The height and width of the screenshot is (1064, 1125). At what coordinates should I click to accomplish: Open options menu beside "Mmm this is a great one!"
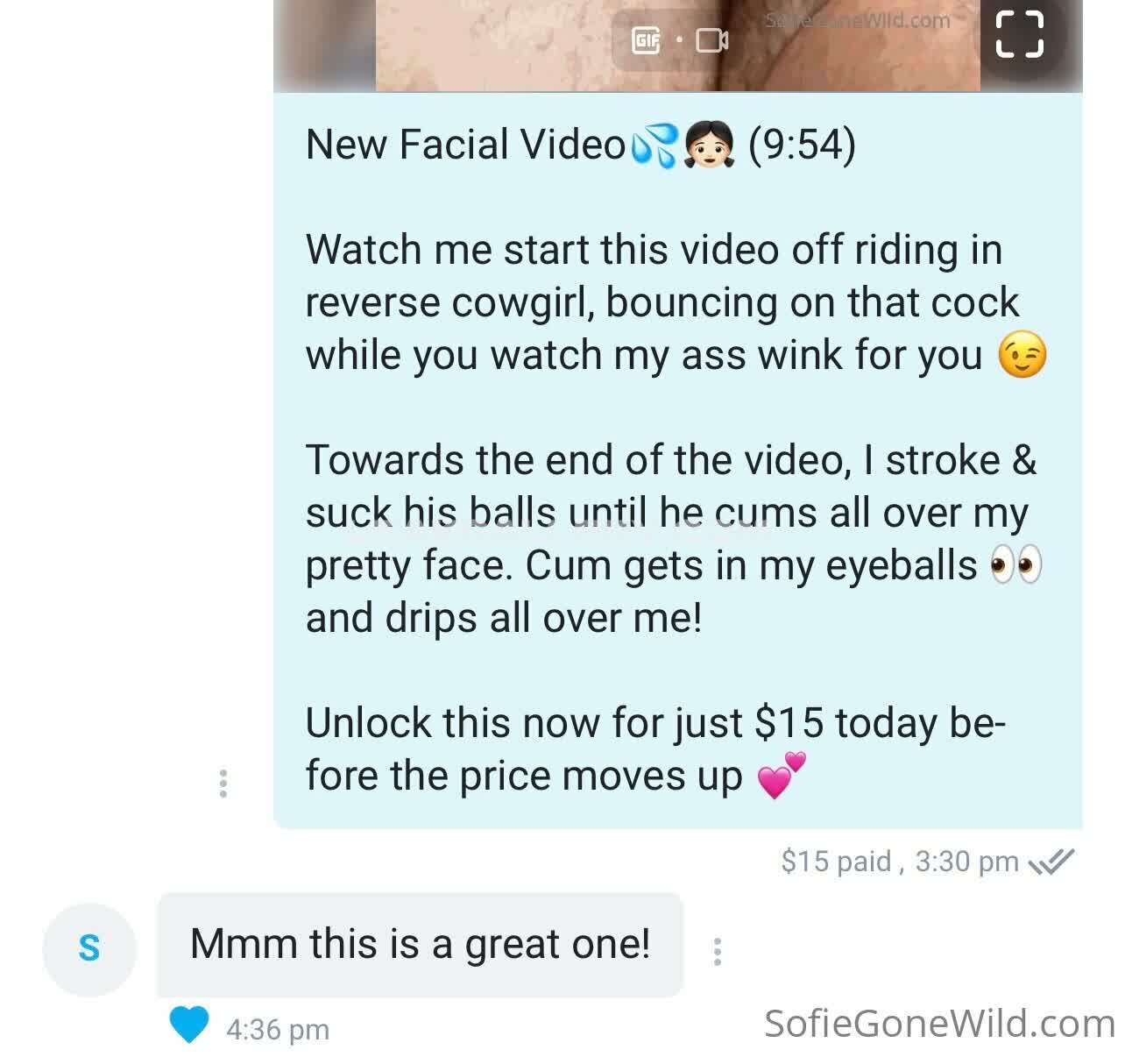point(718,951)
